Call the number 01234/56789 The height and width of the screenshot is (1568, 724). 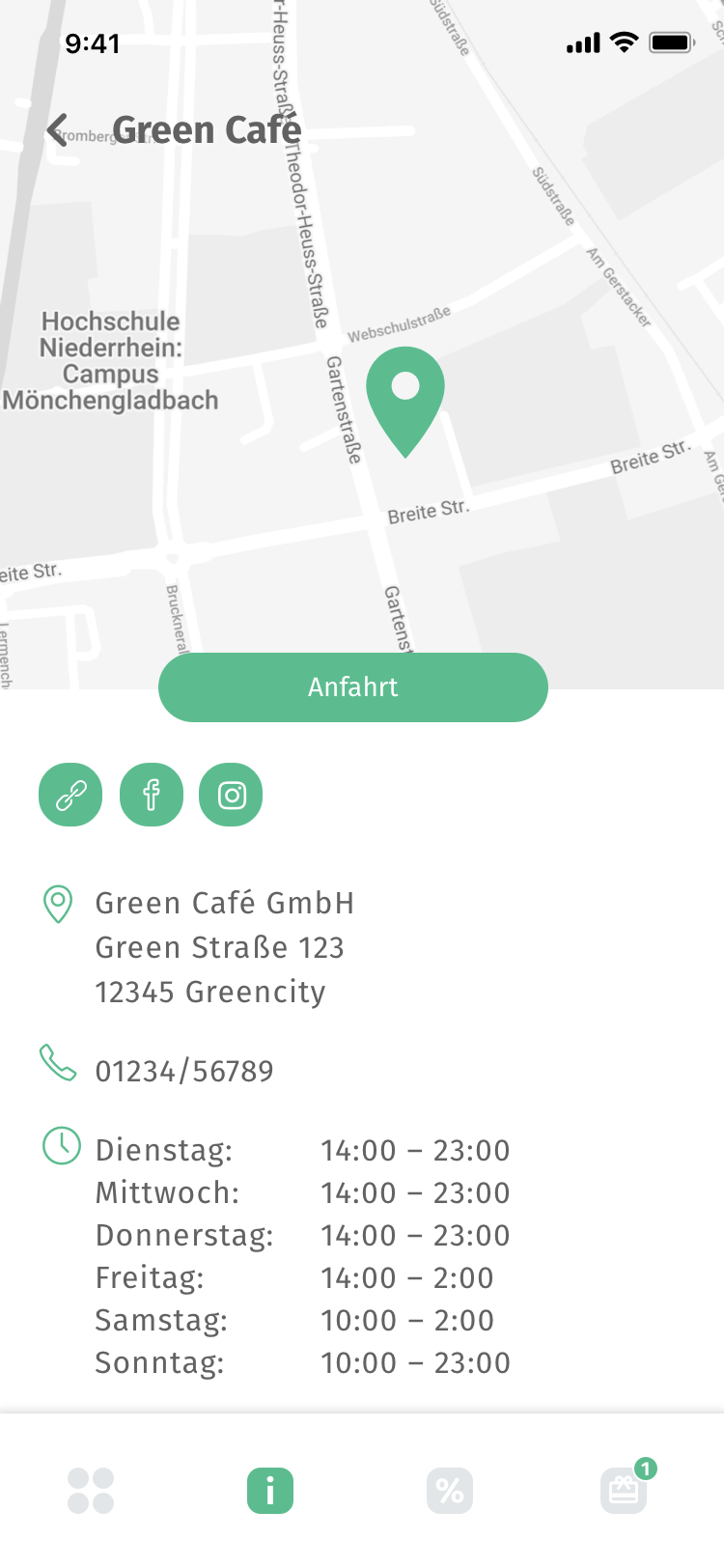[x=183, y=1071]
